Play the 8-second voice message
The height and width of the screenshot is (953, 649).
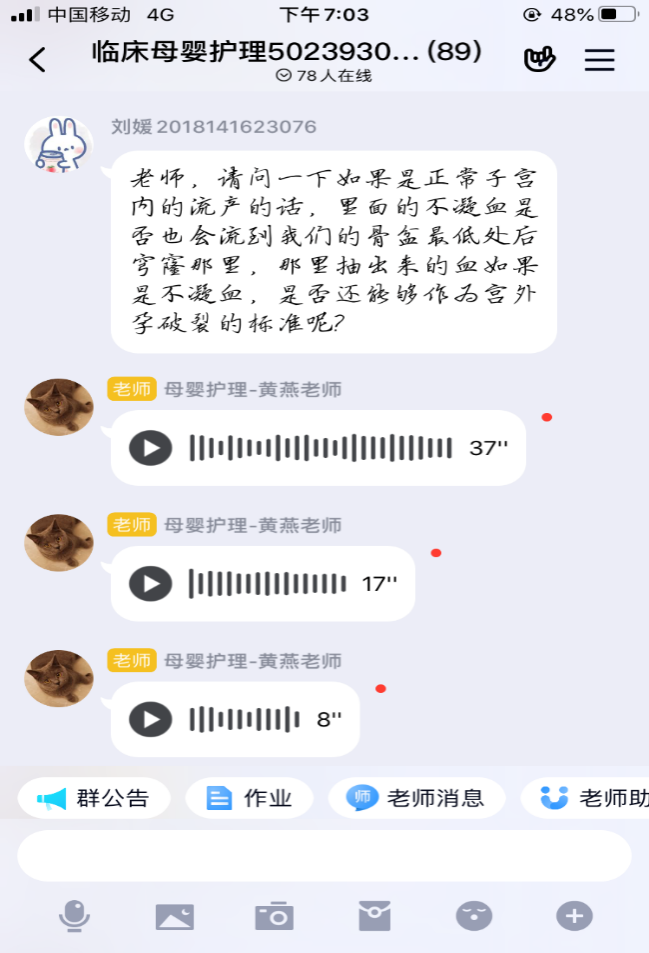point(151,719)
